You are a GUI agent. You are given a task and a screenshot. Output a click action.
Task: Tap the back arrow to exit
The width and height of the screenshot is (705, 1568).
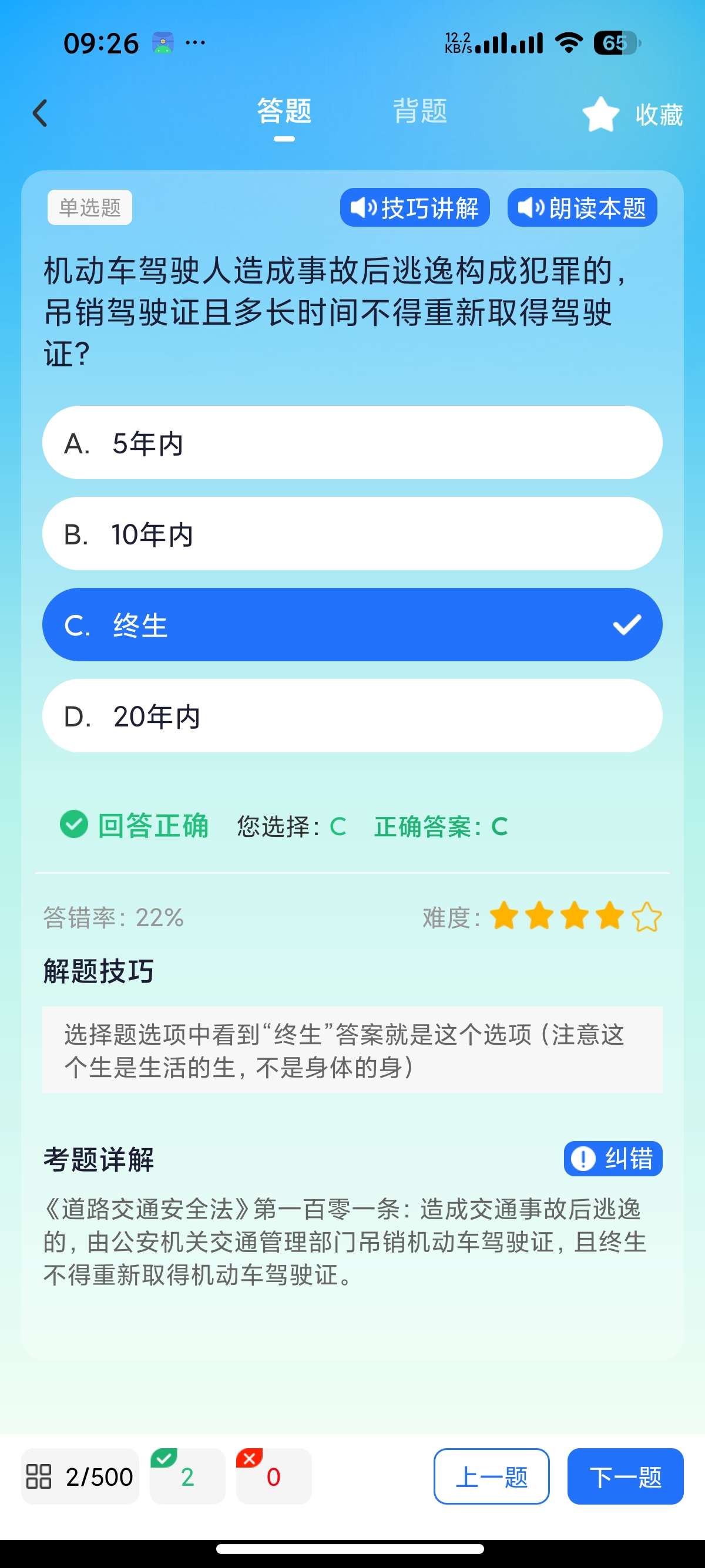40,113
